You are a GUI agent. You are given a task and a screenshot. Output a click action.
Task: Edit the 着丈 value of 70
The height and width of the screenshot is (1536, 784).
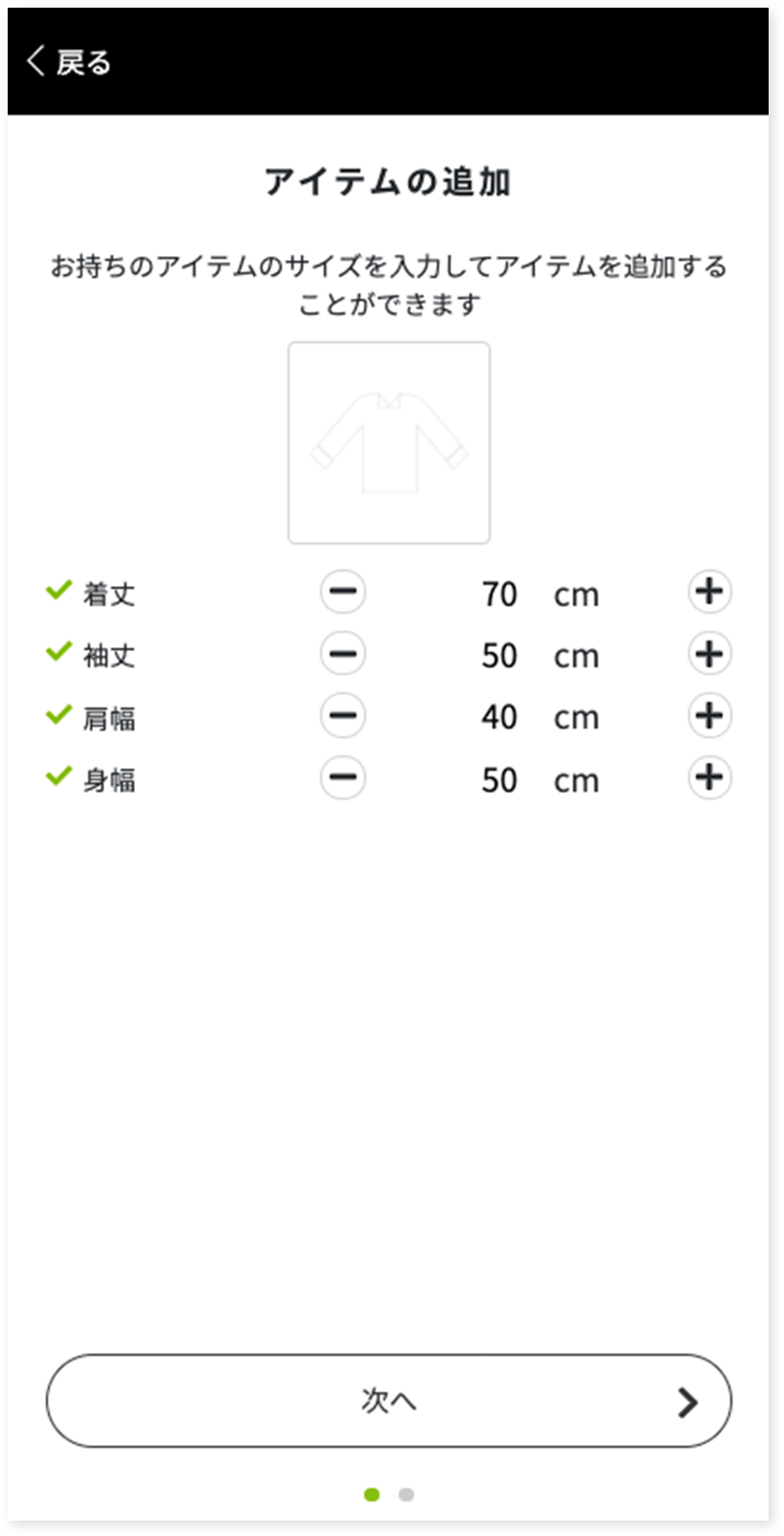pyautogui.click(x=499, y=594)
